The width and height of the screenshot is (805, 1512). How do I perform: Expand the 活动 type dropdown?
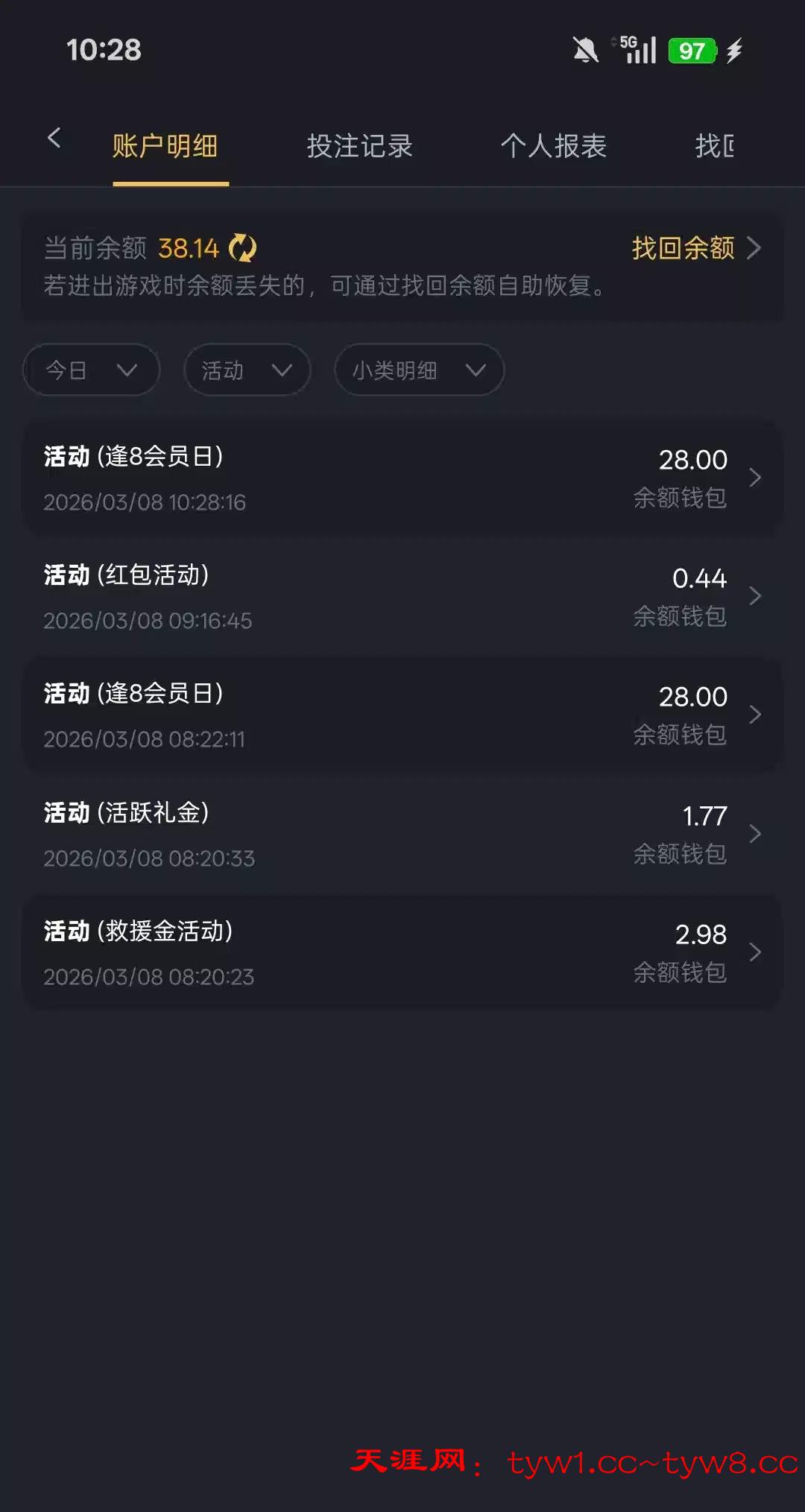tap(247, 370)
